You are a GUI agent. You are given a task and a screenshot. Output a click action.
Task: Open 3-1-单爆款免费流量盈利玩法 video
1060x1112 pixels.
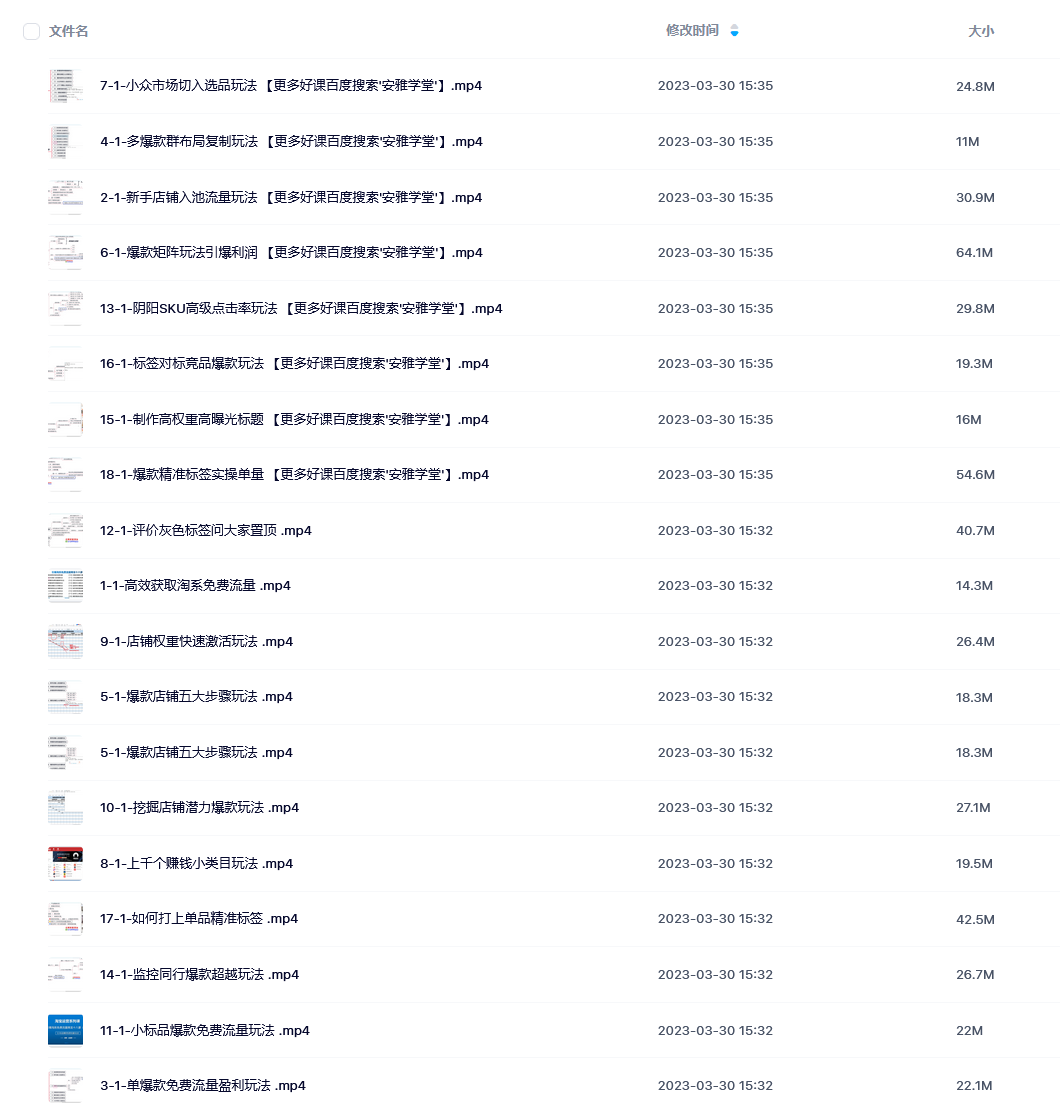point(202,1086)
